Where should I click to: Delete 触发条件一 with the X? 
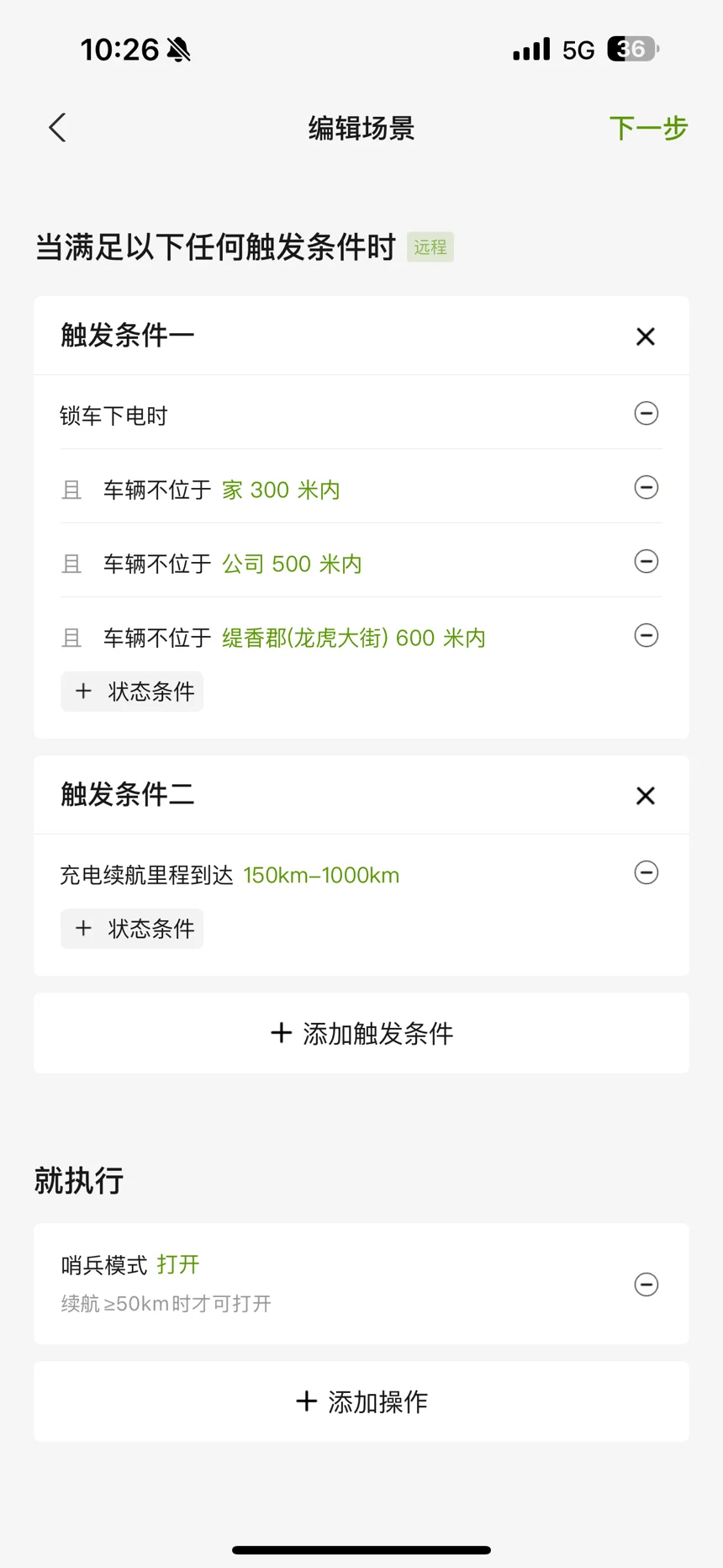tap(646, 336)
